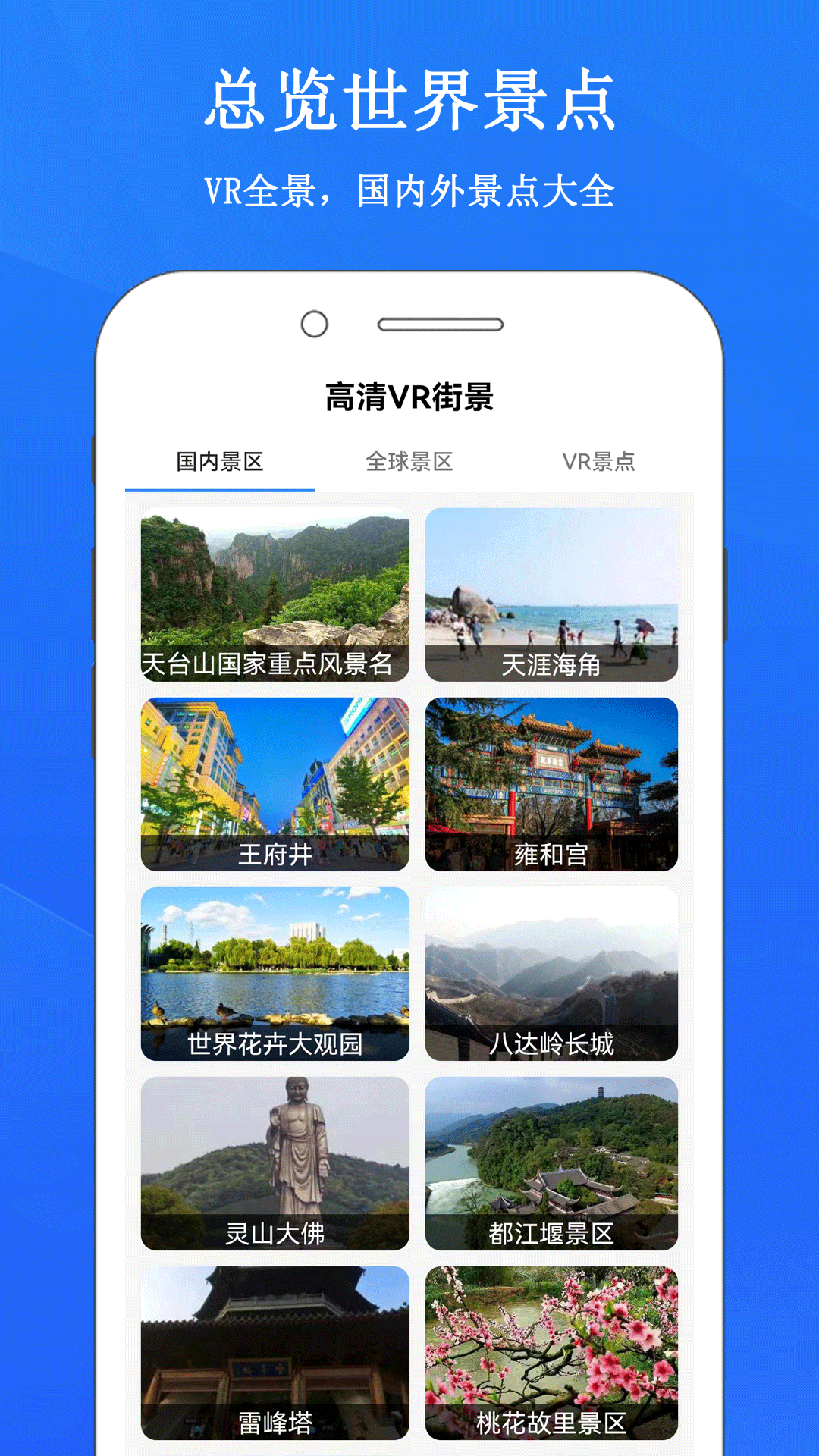
Task: Select the 国内景区 tab
Action: tap(218, 460)
